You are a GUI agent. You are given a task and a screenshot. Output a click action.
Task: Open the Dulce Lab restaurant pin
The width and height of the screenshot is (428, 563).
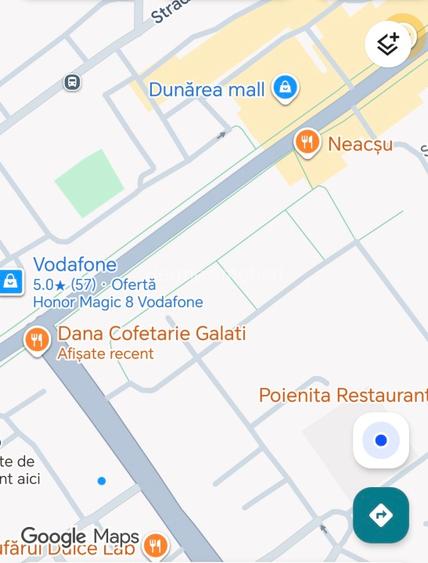pos(155,545)
